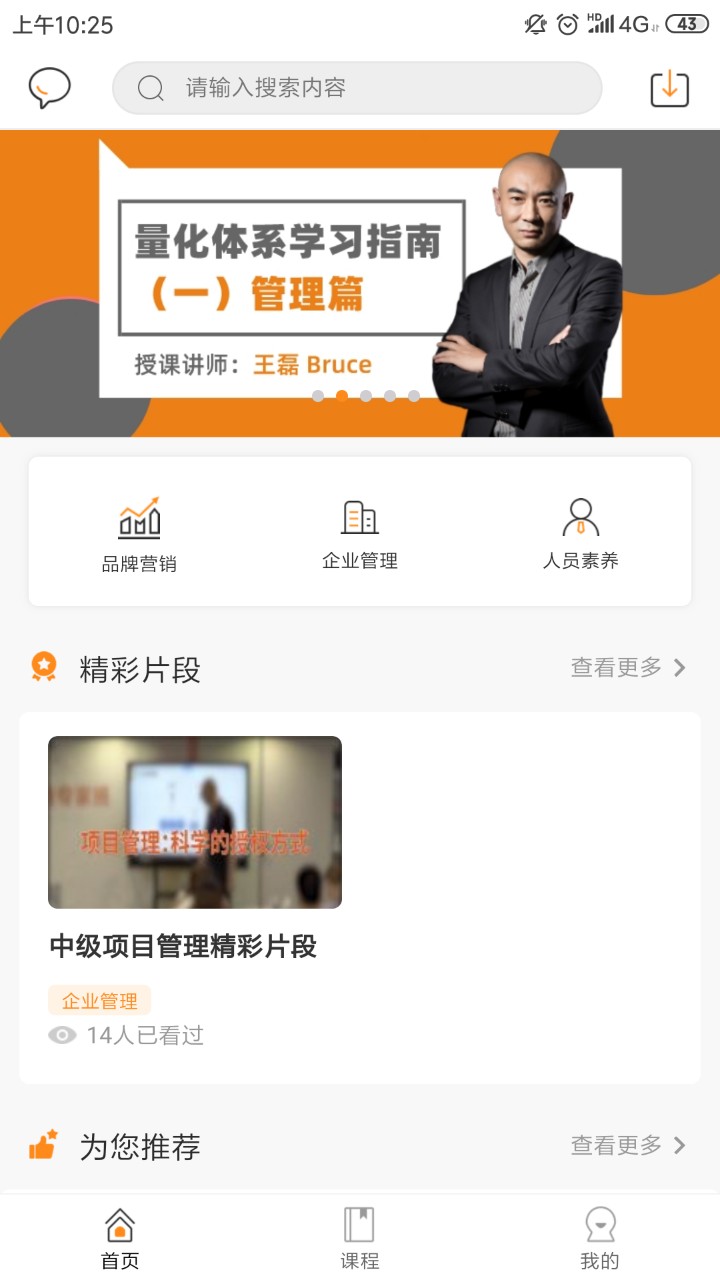Tap the 人员素养 person icon
This screenshot has width=720, height=1280.
tap(580, 516)
